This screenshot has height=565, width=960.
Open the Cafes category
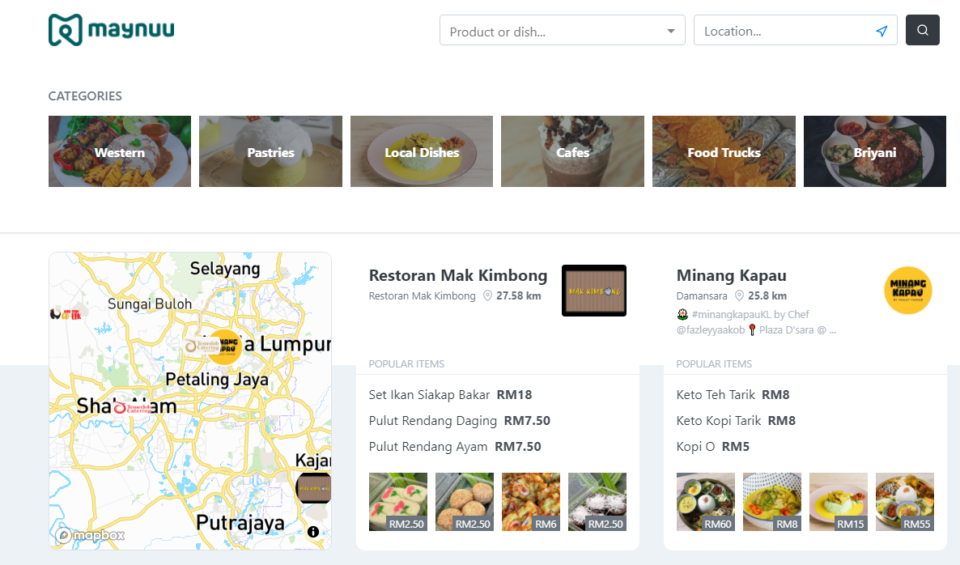click(573, 152)
